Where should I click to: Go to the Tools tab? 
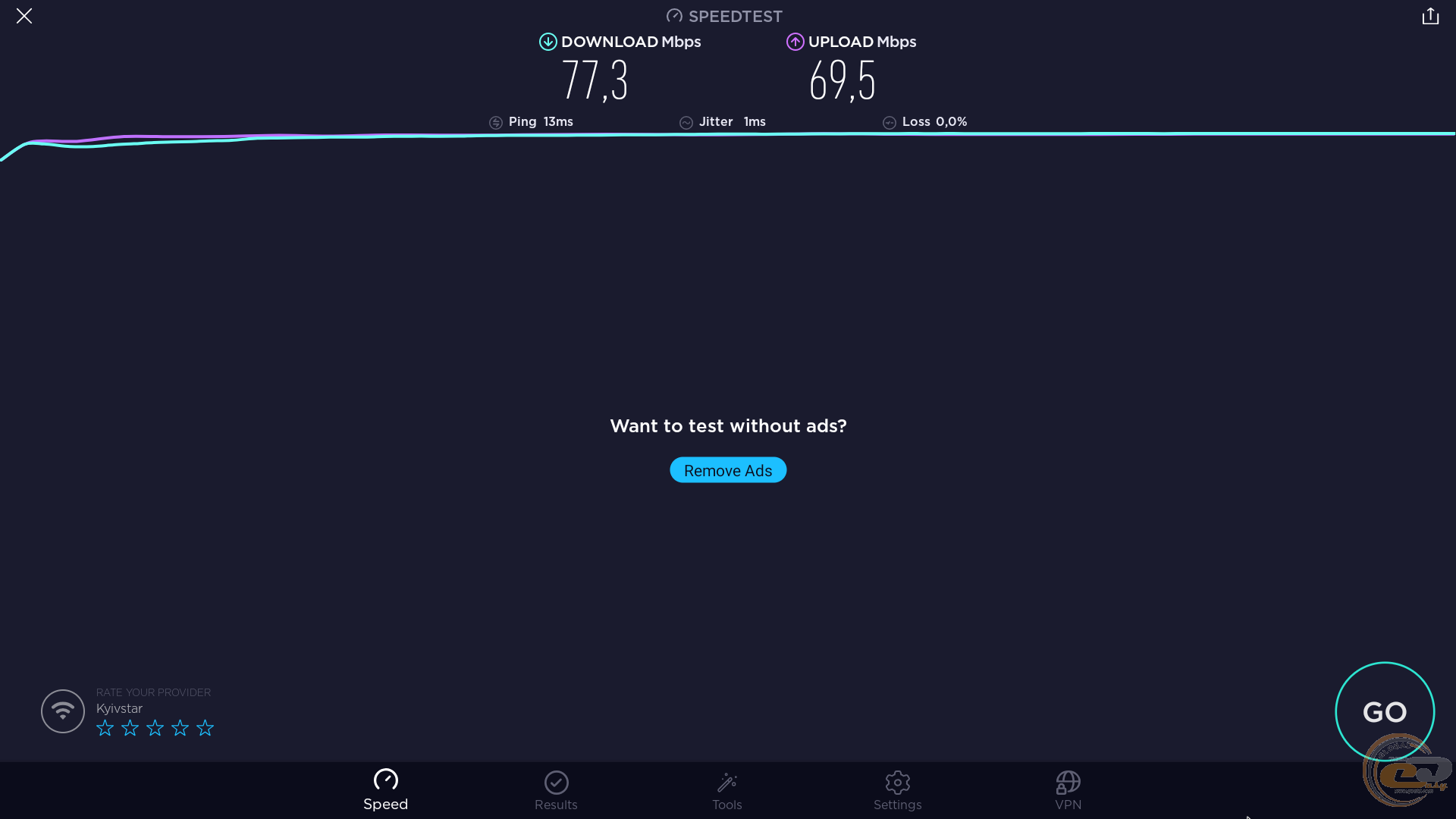click(726, 790)
